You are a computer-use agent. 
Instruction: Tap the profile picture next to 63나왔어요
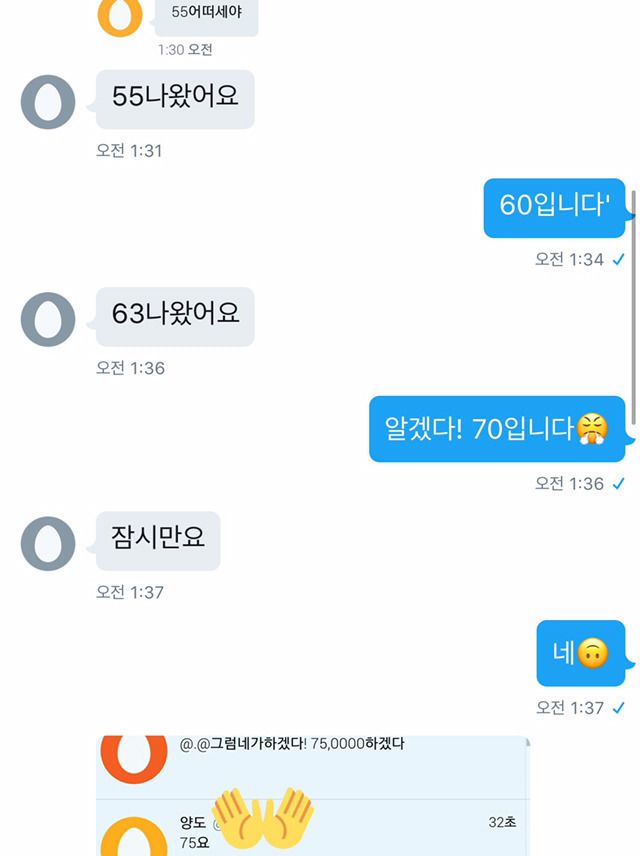pos(48,320)
